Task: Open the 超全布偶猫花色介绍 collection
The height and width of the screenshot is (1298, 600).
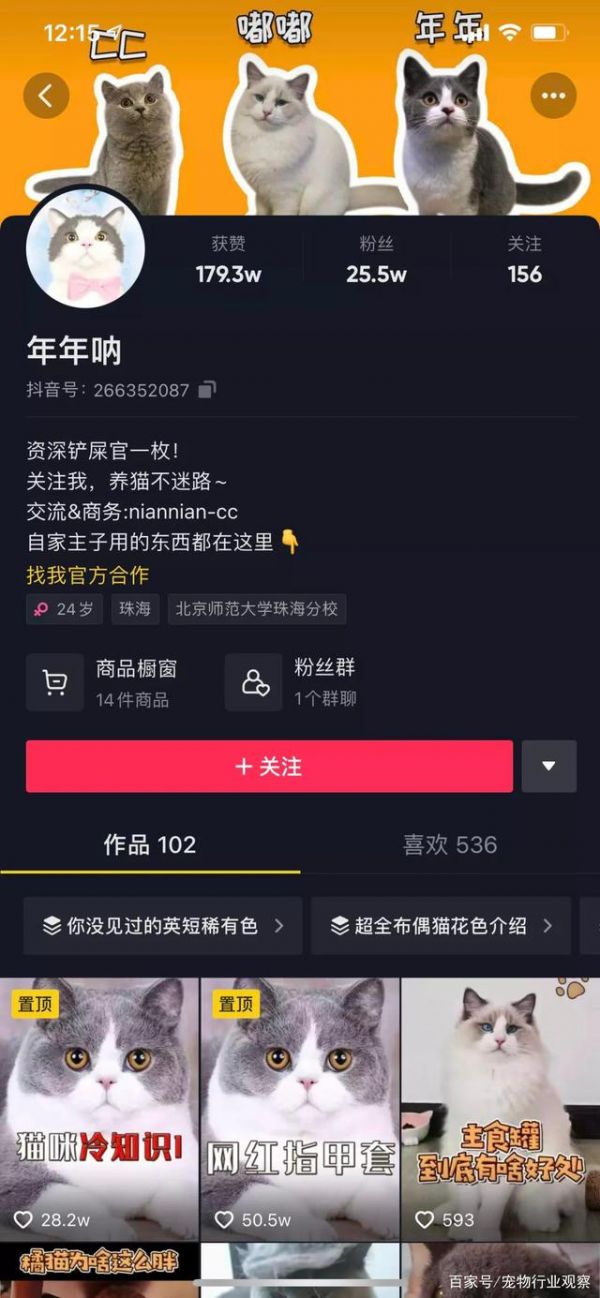Action: (x=441, y=926)
